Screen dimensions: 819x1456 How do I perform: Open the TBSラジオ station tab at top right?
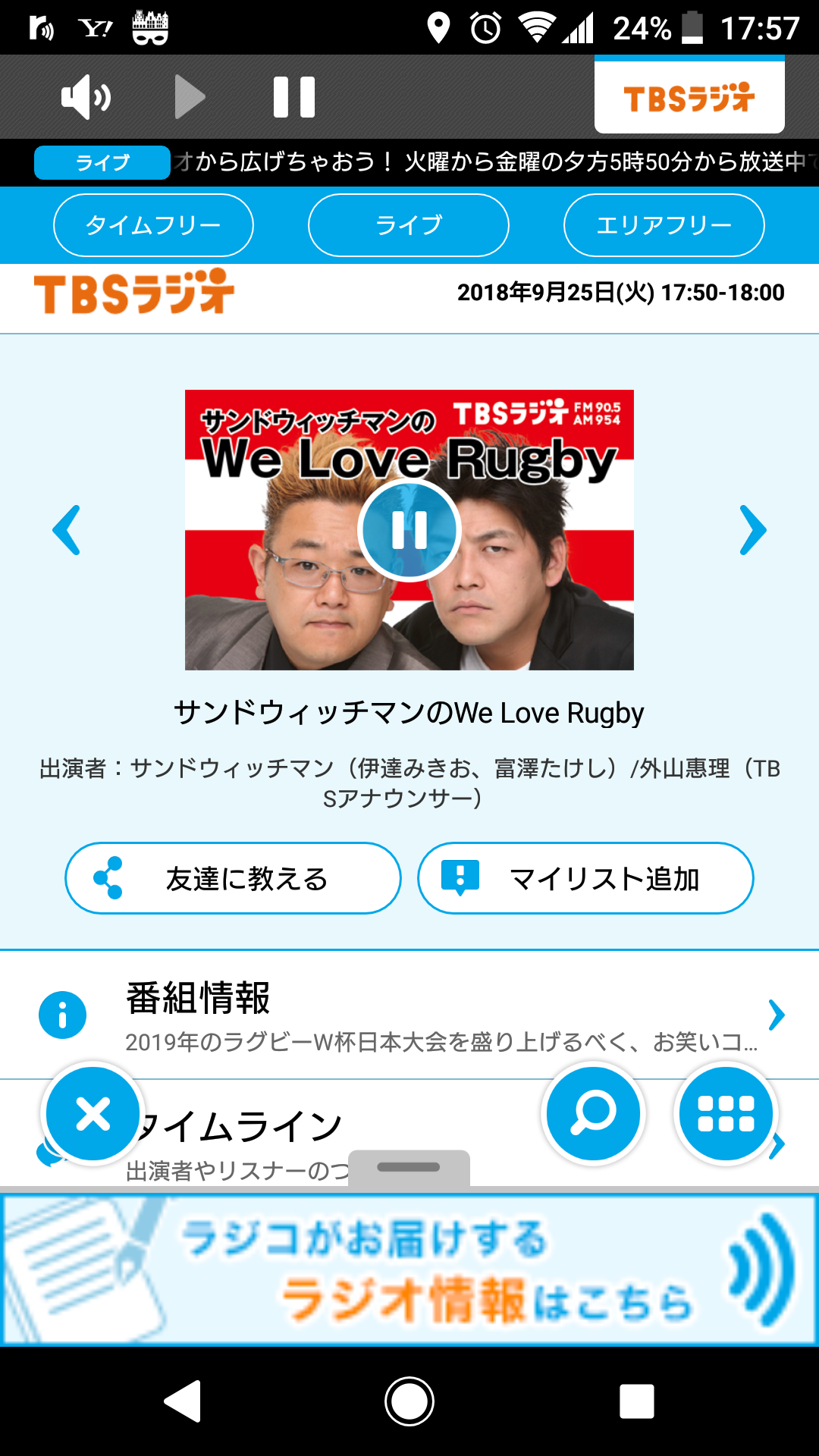[689, 98]
